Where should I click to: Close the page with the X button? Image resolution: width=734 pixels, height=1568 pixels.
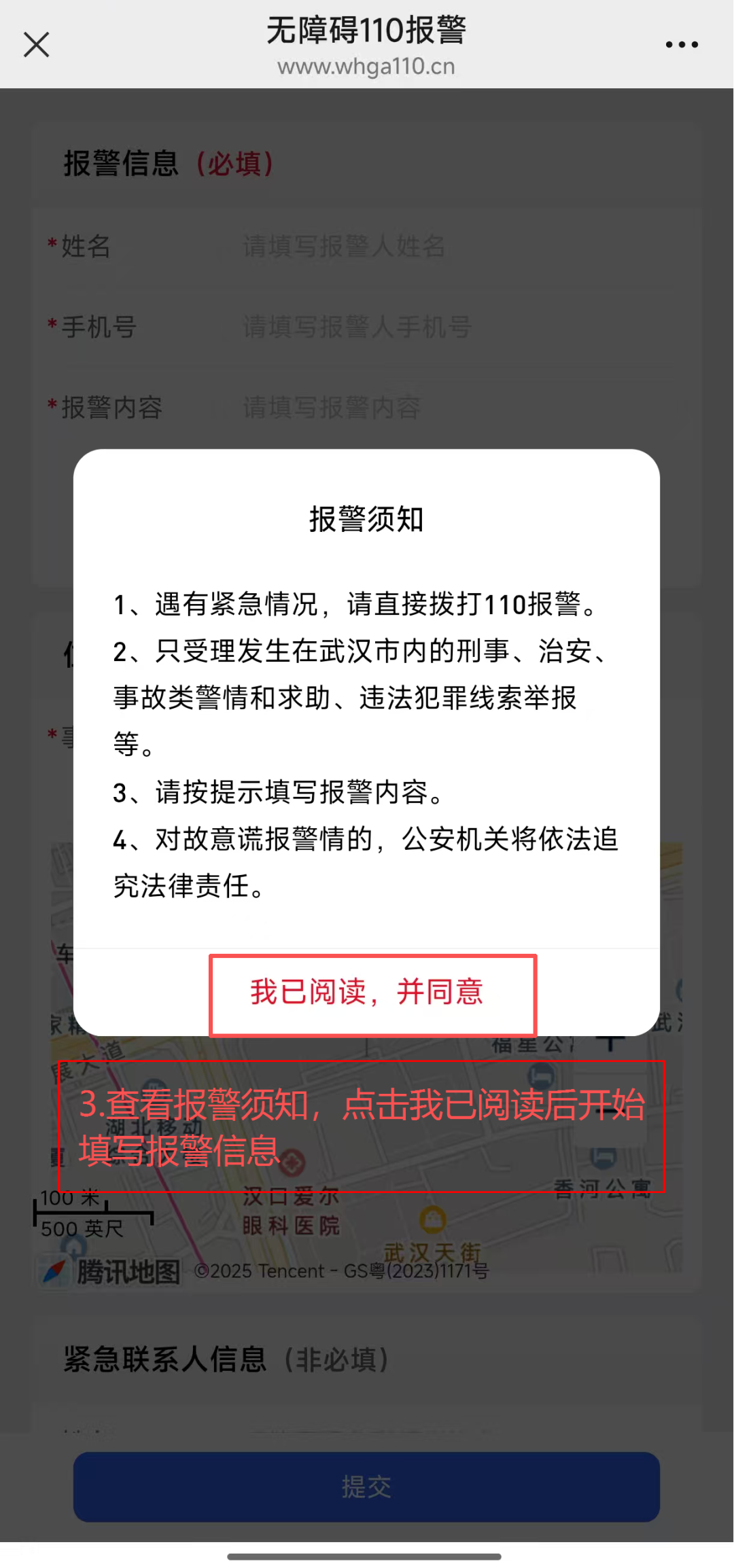click(x=36, y=43)
